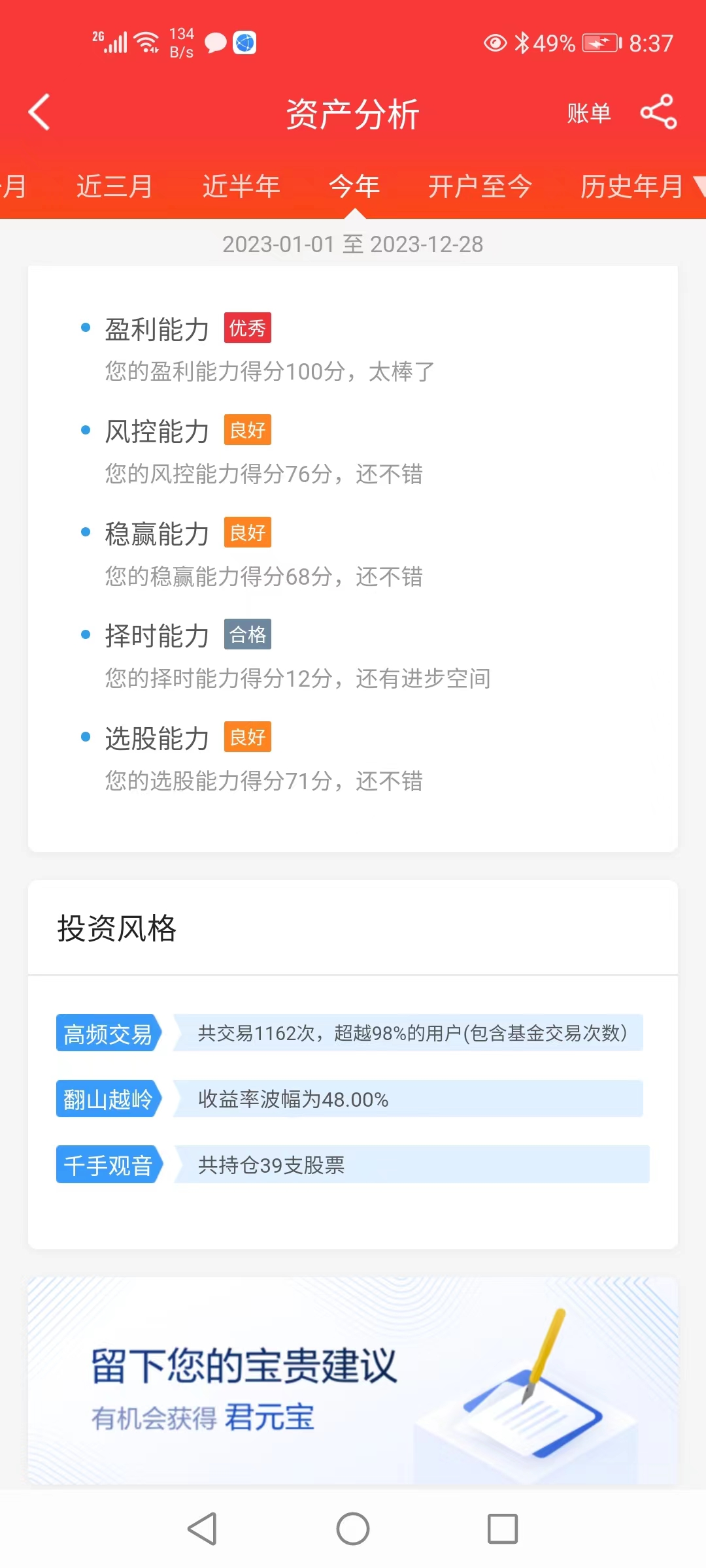Tap the 高频交易 trading style icon
This screenshot has width=706, height=1568.
tap(107, 1032)
